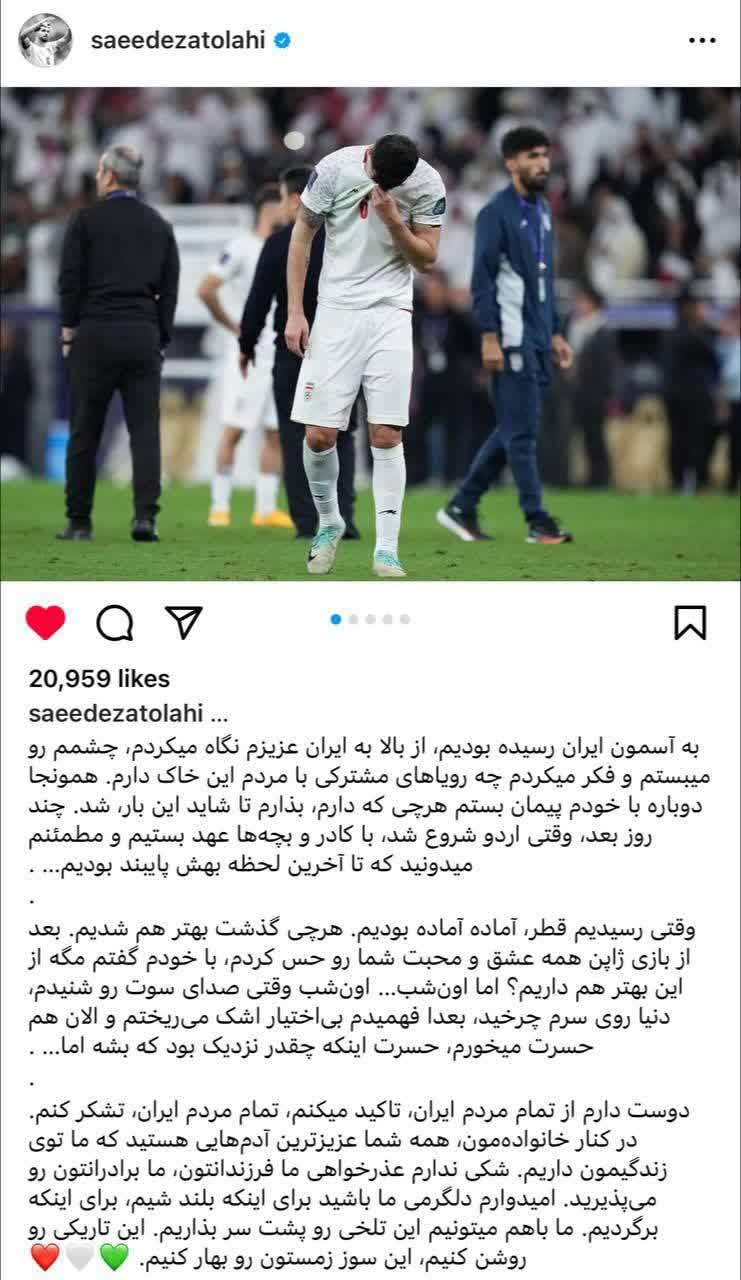Open comments with the speech bubble icon

click(x=114, y=623)
